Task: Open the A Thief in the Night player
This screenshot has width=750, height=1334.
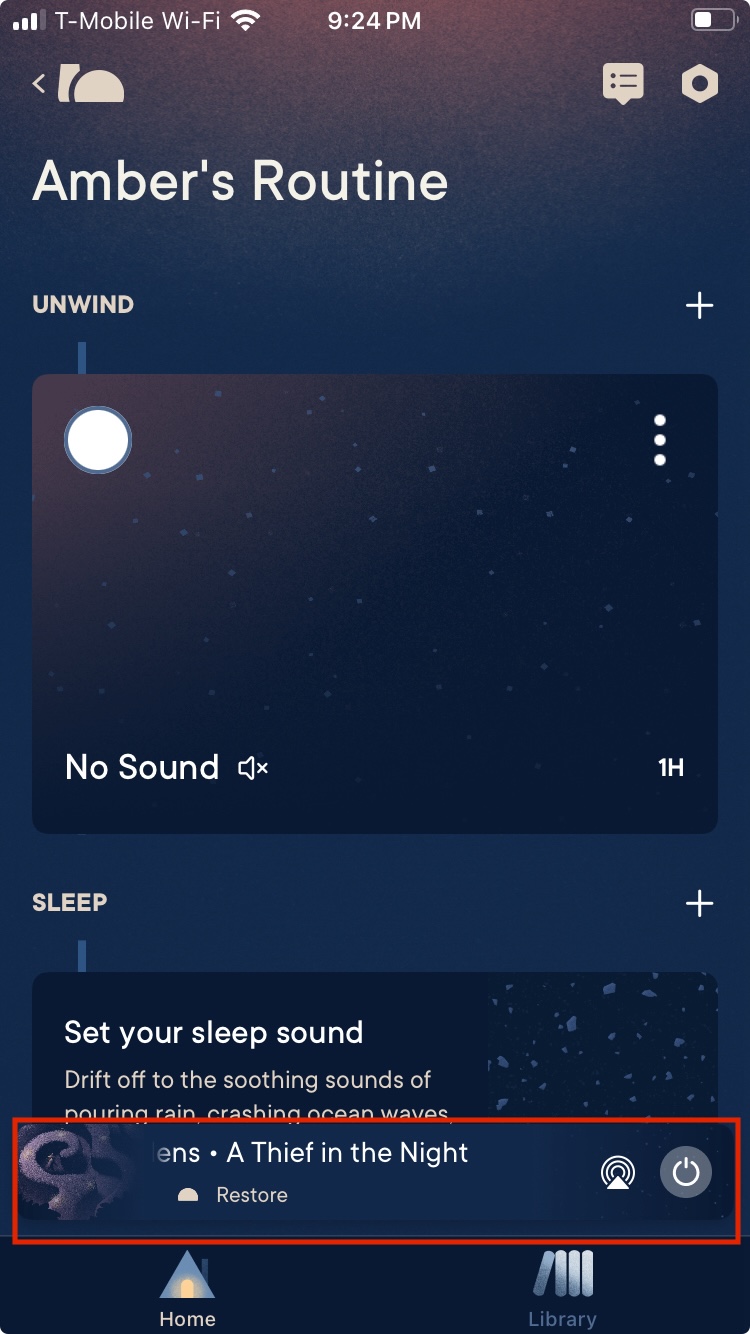Action: coord(340,1170)
